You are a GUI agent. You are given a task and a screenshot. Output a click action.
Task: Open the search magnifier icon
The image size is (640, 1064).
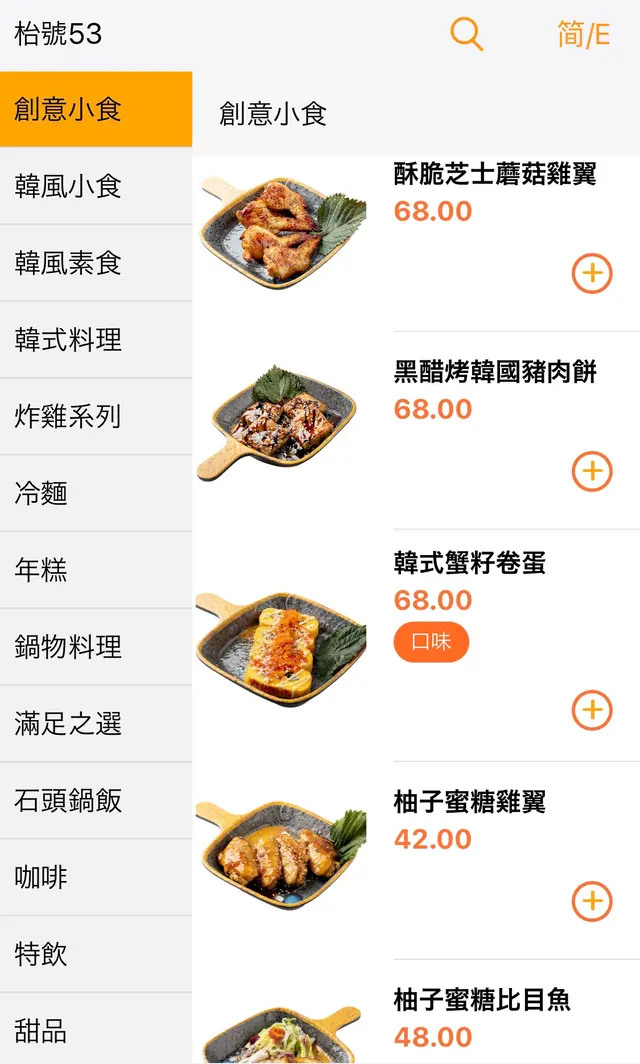(466, 35)
